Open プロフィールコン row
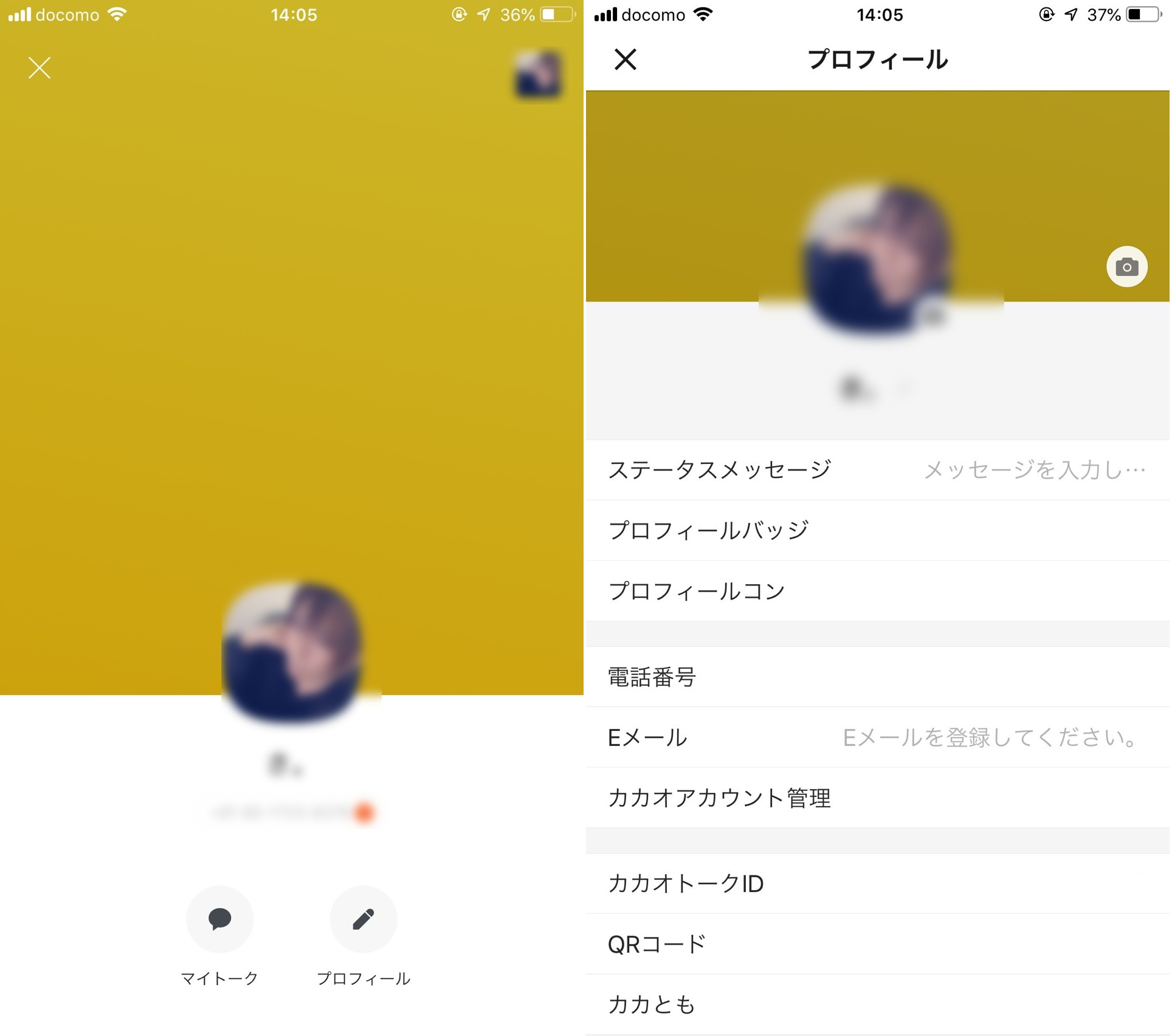This screenshot has width=1172, height=1036. click(x=877, y=591)
